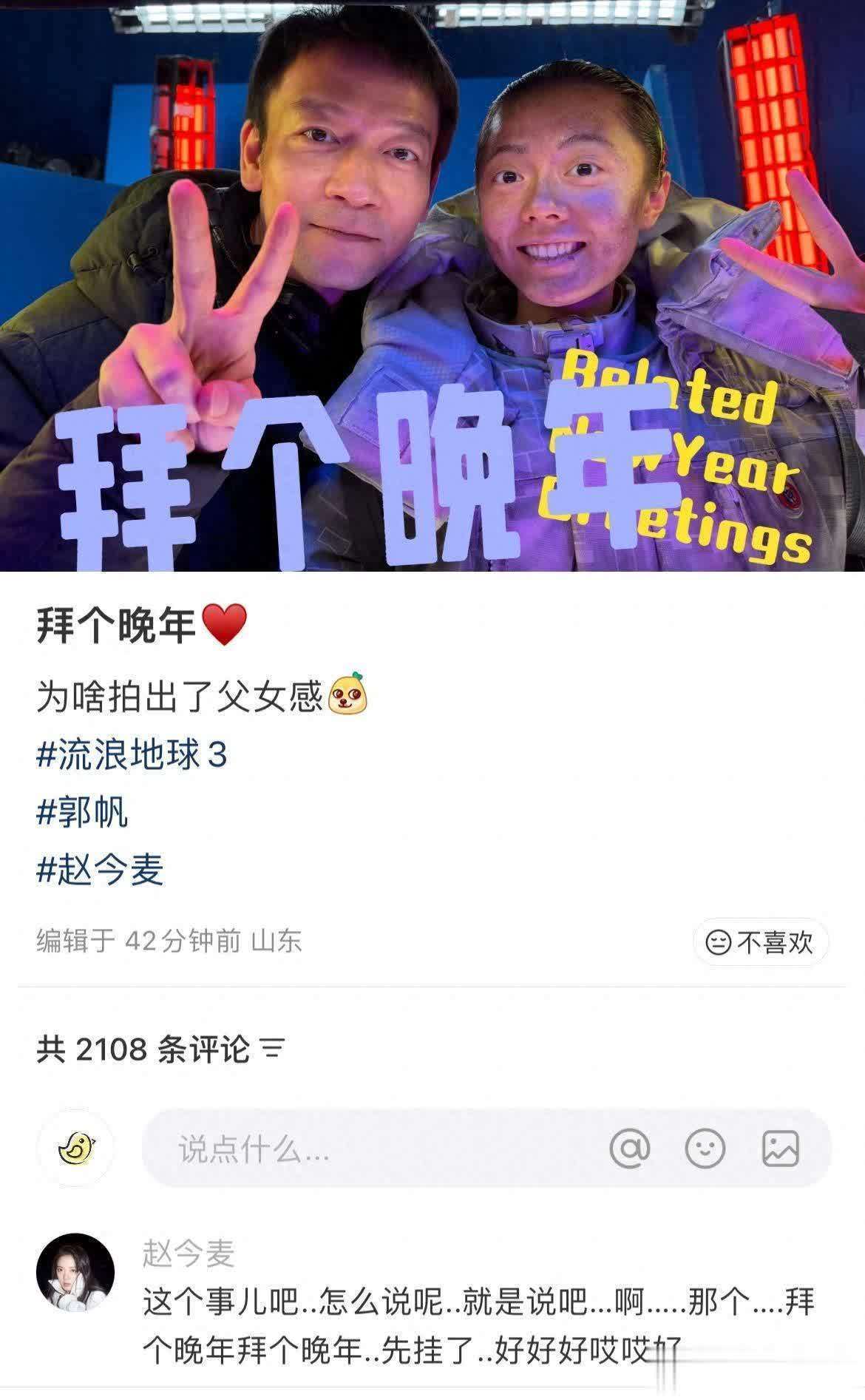Open your own duck avatar
The width and height of the screenshot is (865, 1400).
coord(75,1149)
